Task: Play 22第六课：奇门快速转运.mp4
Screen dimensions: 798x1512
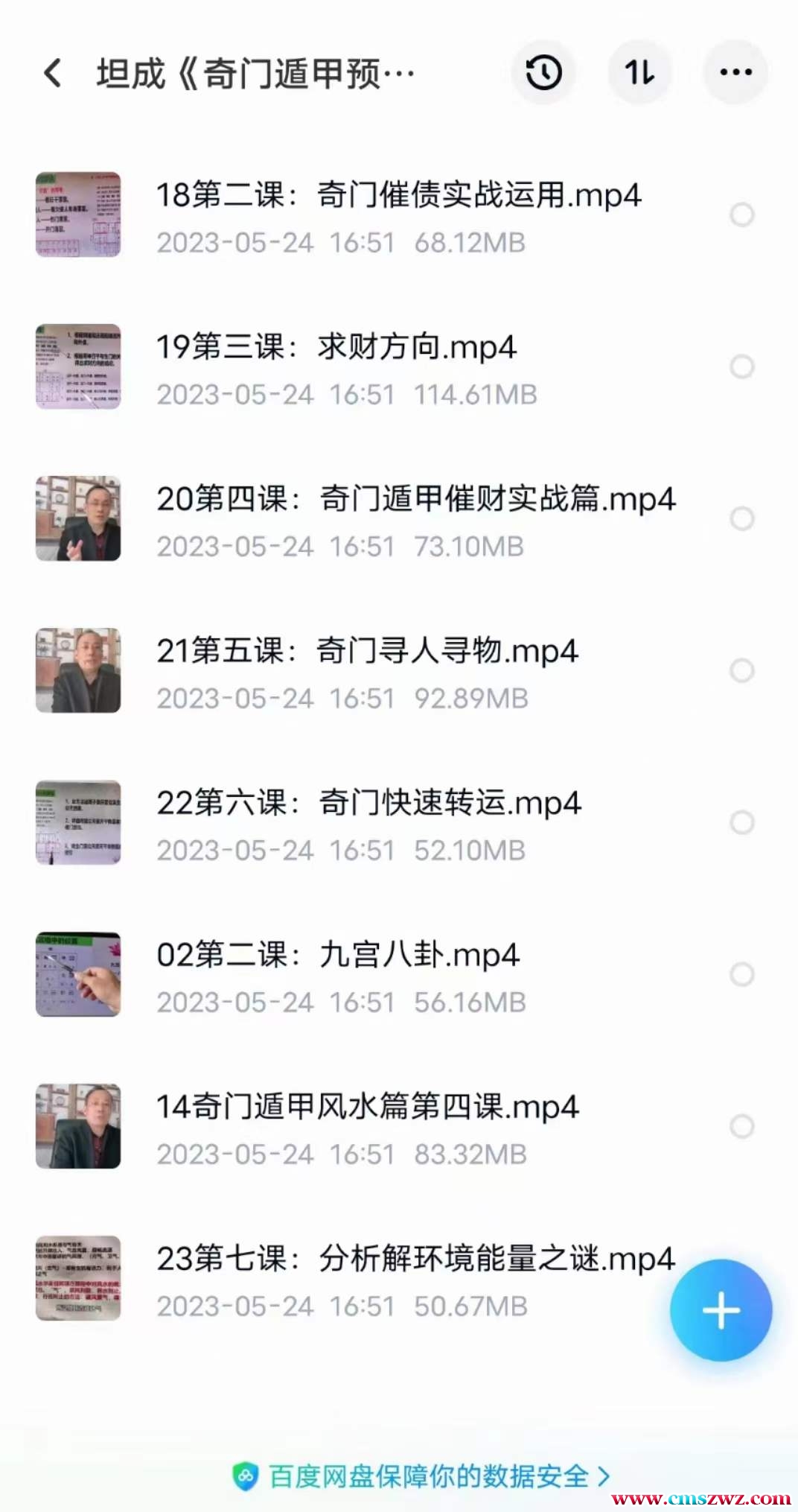Action: (368, 804)
